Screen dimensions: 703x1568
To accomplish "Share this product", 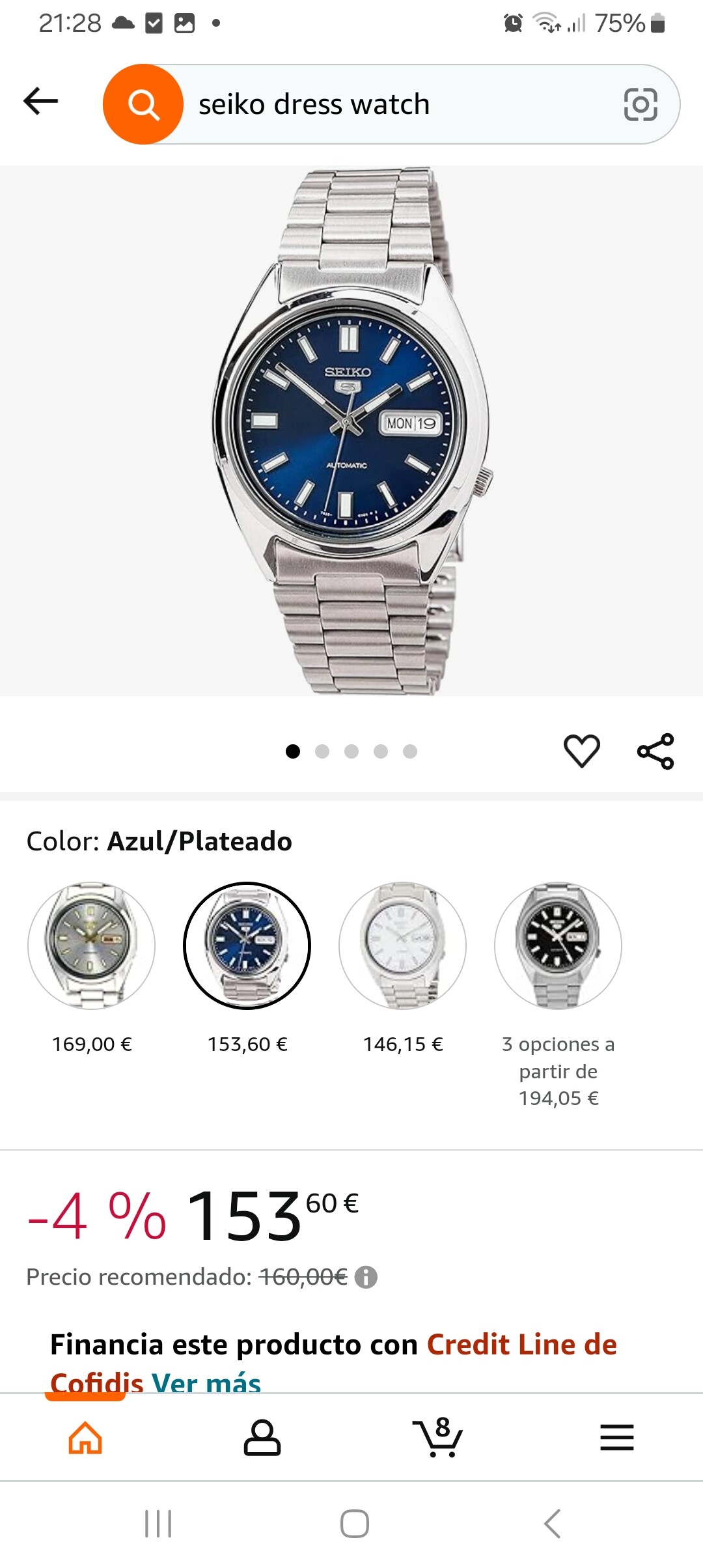I will pos(655,751).
